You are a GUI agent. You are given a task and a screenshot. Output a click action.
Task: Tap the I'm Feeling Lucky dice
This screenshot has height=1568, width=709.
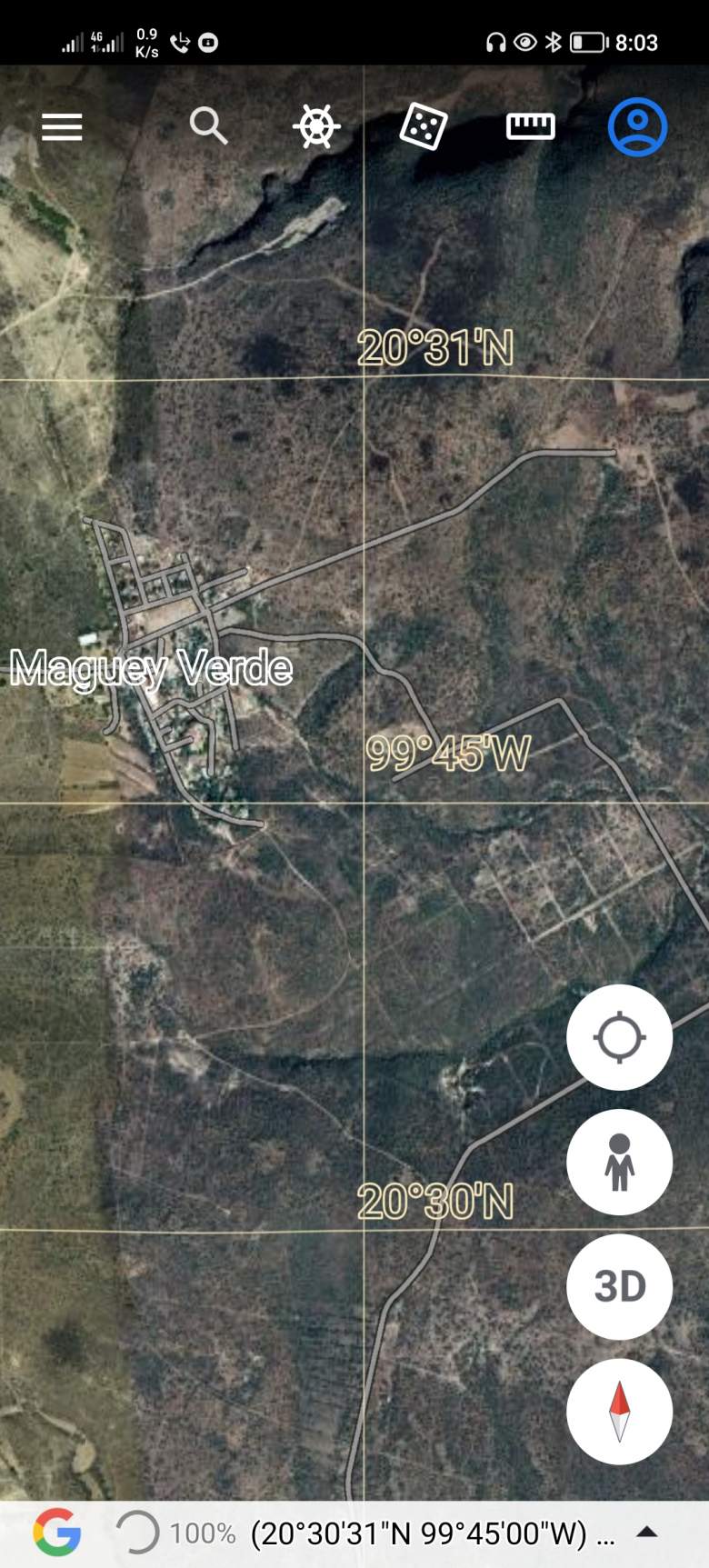point(423,125)
